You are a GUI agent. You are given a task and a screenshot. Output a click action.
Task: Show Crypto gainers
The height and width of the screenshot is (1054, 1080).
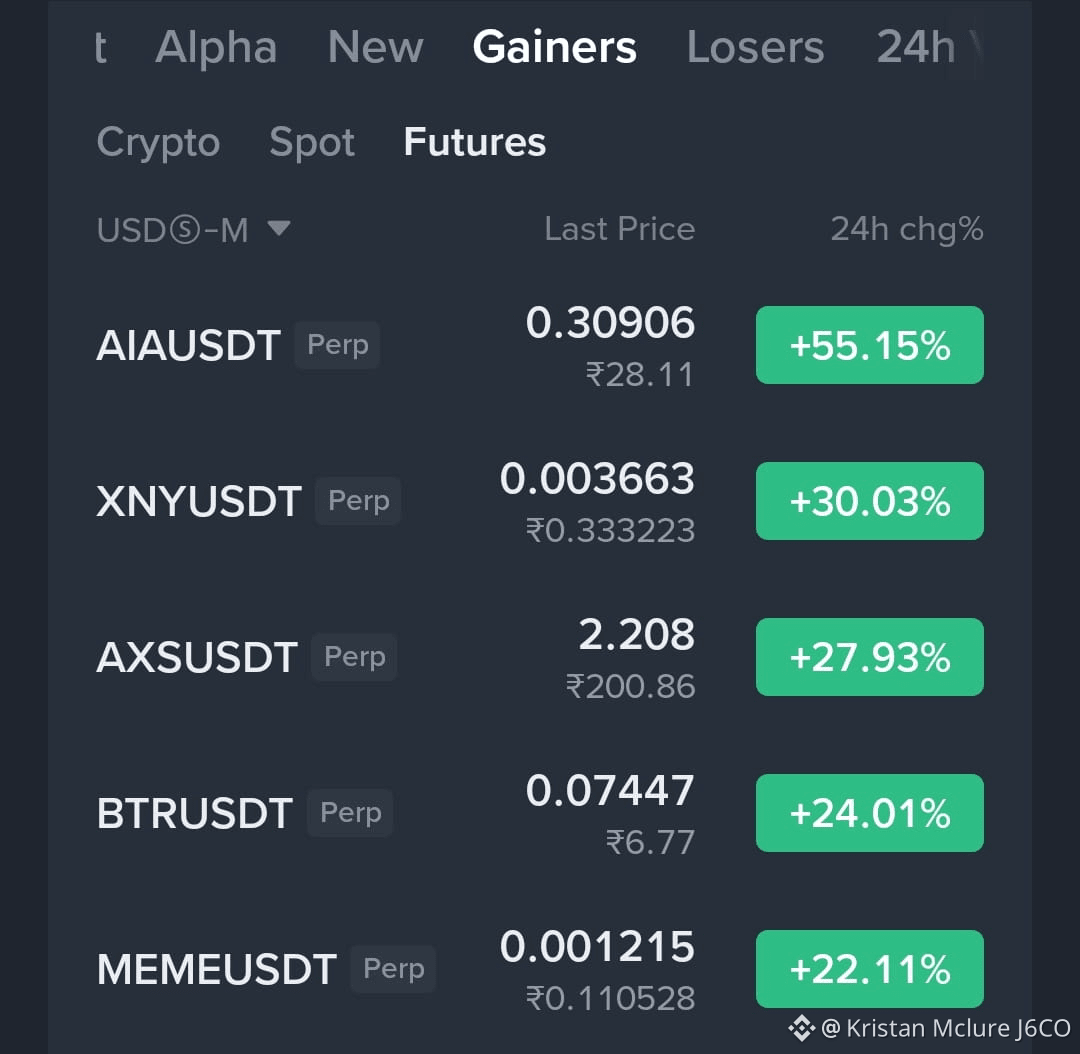click(158, 142)
